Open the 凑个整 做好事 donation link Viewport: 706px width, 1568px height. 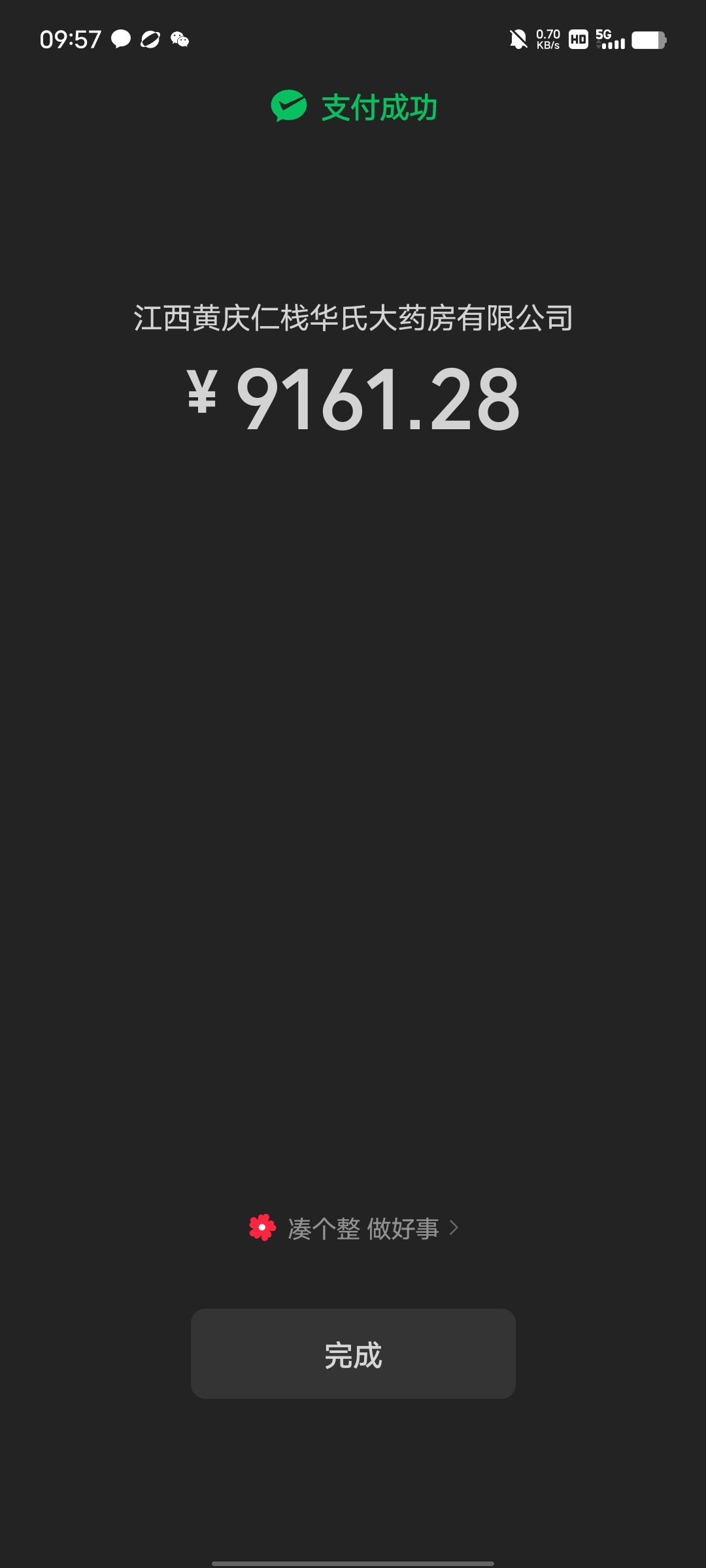pyautogui.click(x=354, y=1228)
